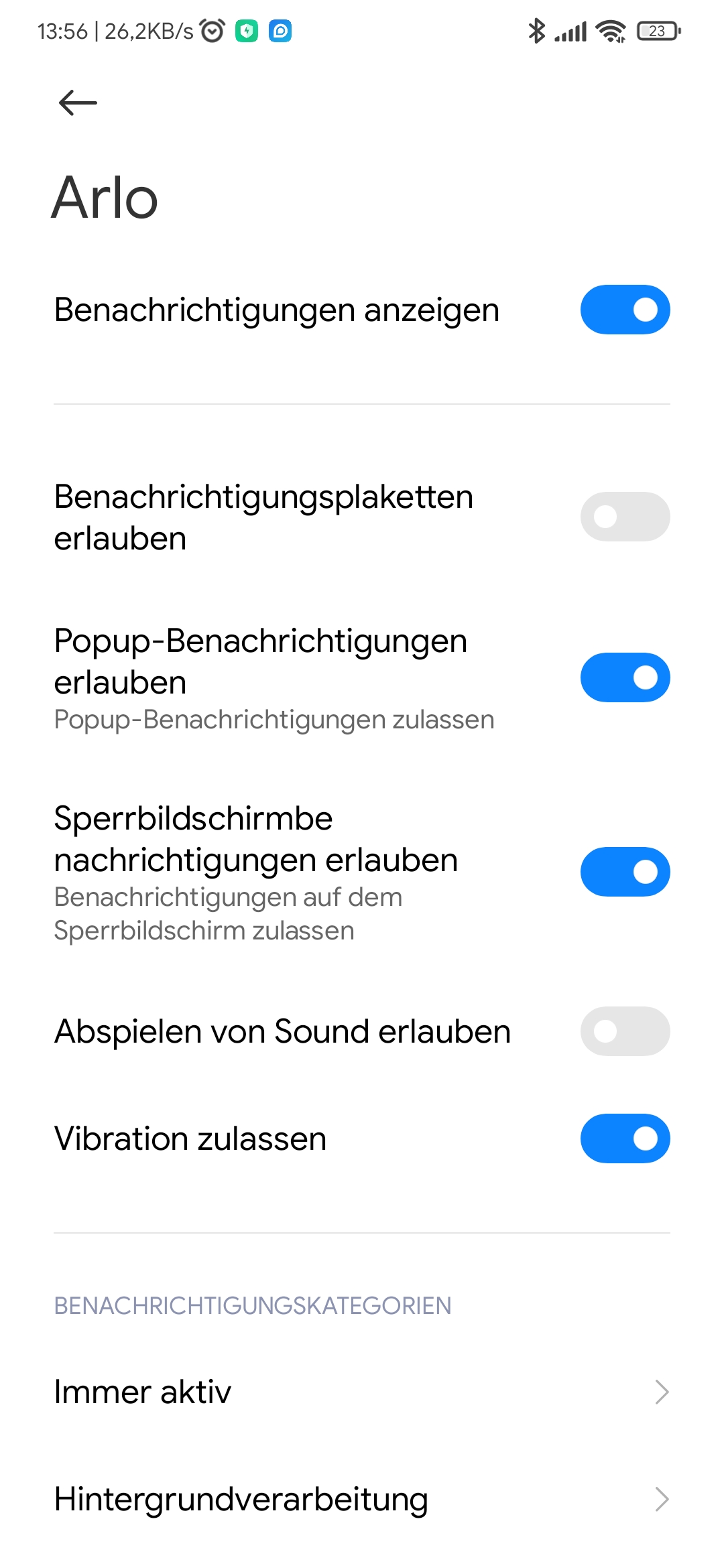Viewport: 724px width, 1568px height.
Task: Go back using the arrow icon
Action: [78, 103]
